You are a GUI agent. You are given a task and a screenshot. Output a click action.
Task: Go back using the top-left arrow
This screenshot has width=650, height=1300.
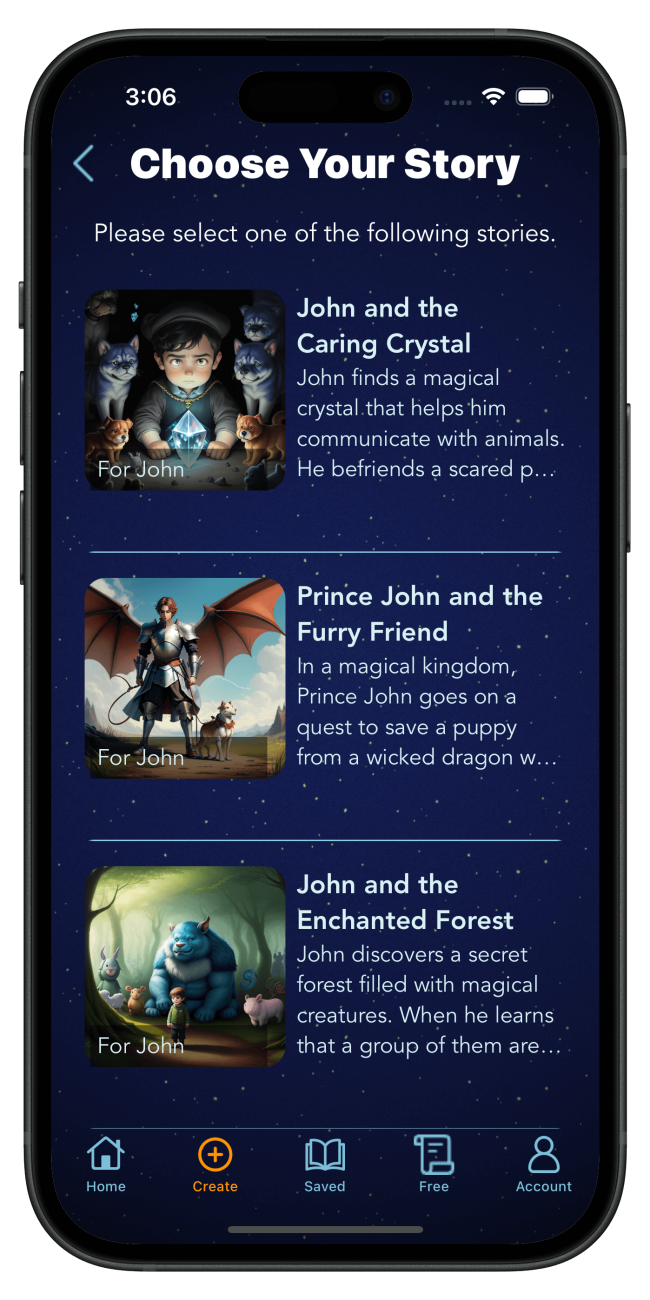coord(84,164)
